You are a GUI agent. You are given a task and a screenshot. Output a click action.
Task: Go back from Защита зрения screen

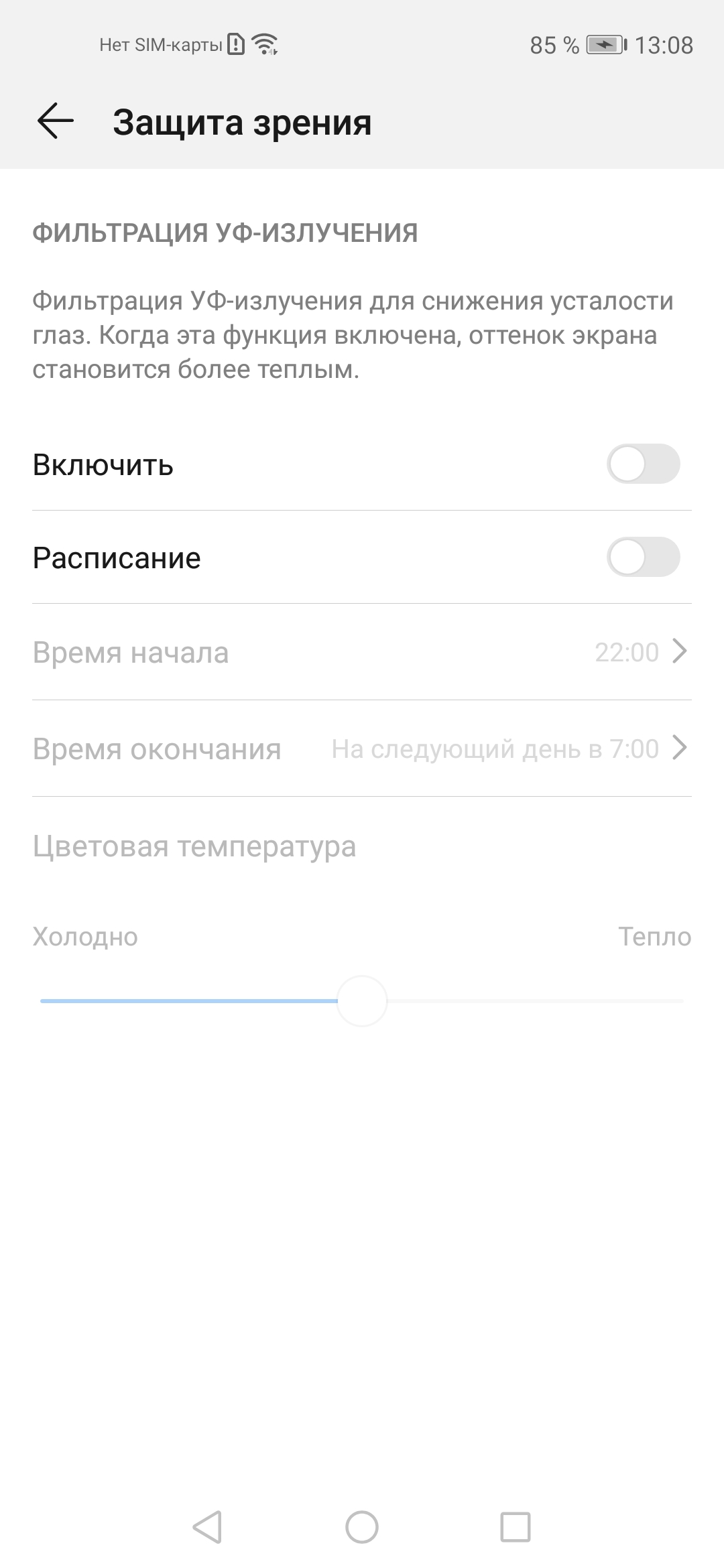[55, 121]
